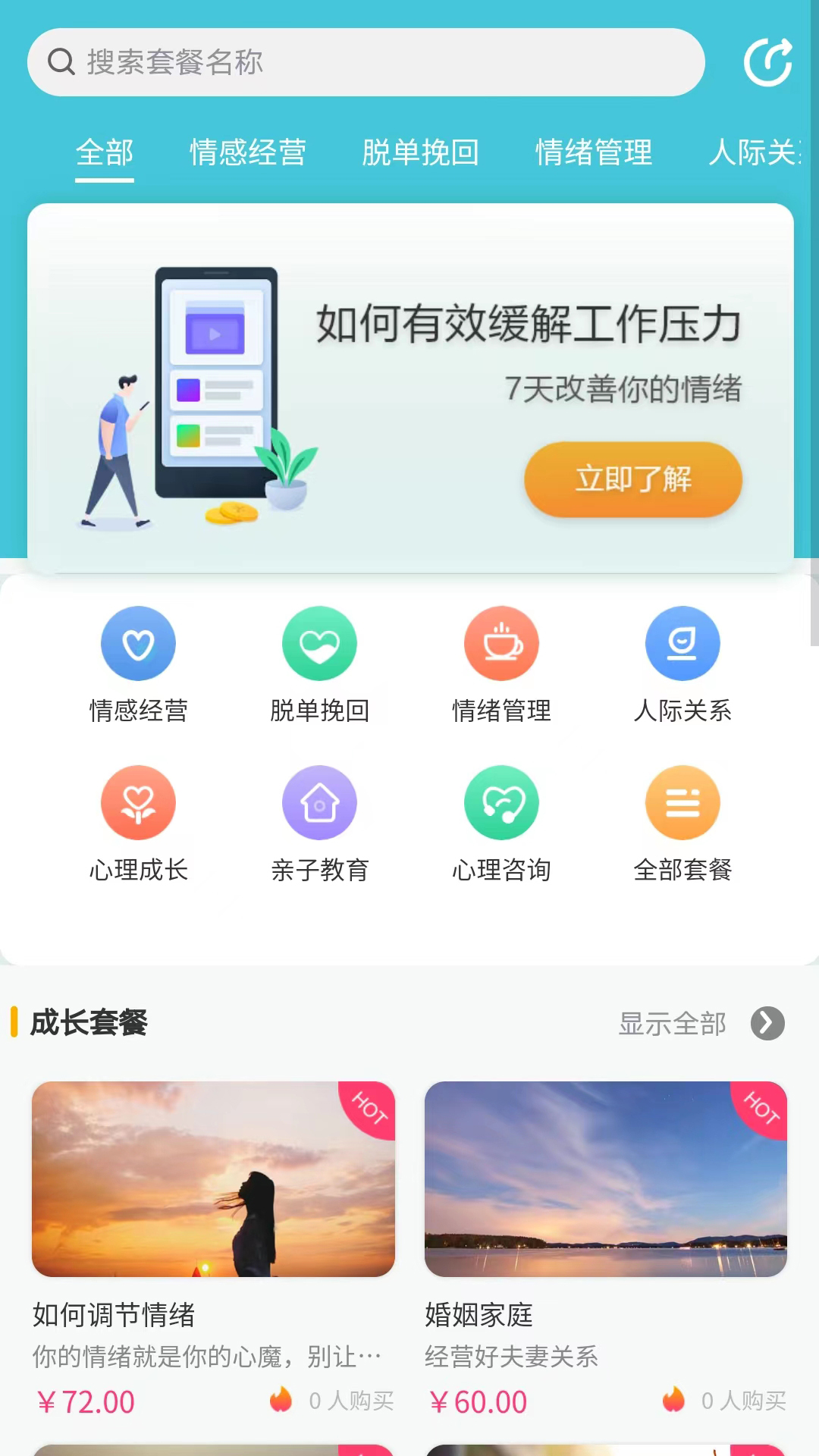
Task: Tap the search box for 搜索套餐名称
Action: pos(366,62)
